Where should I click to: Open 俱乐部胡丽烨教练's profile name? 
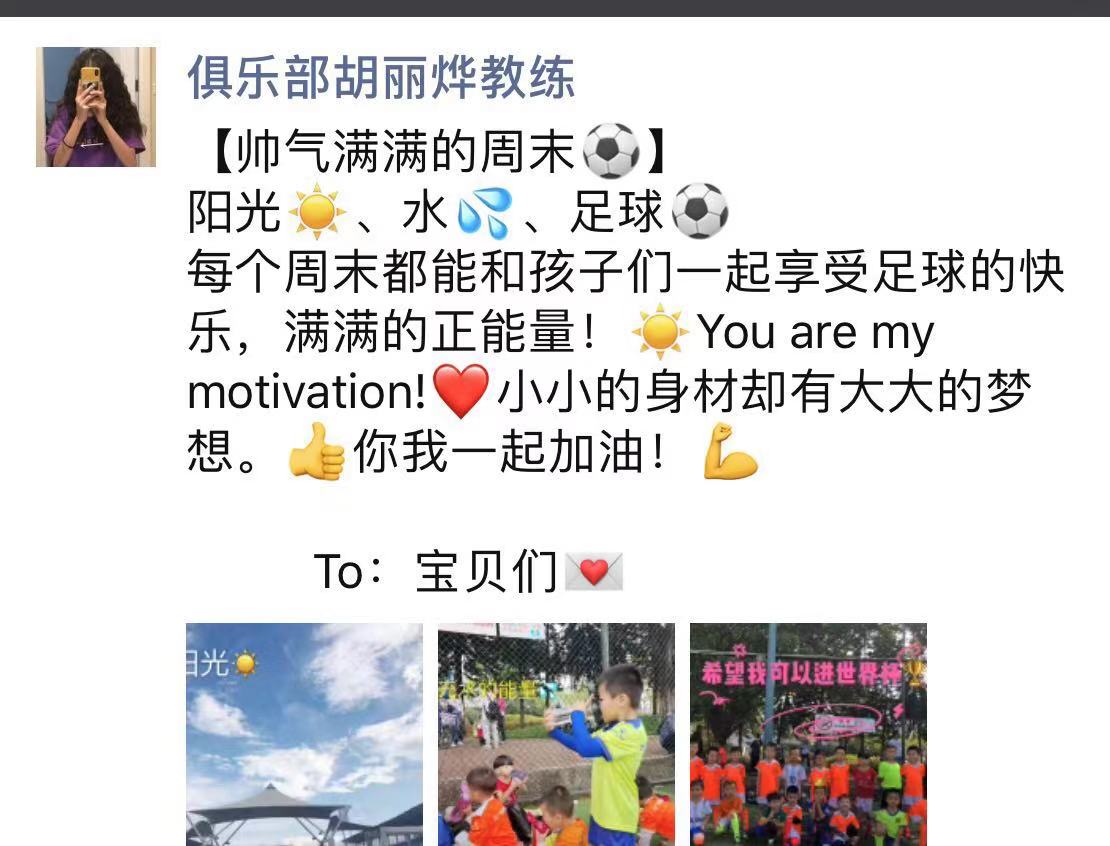coord(381,78)
